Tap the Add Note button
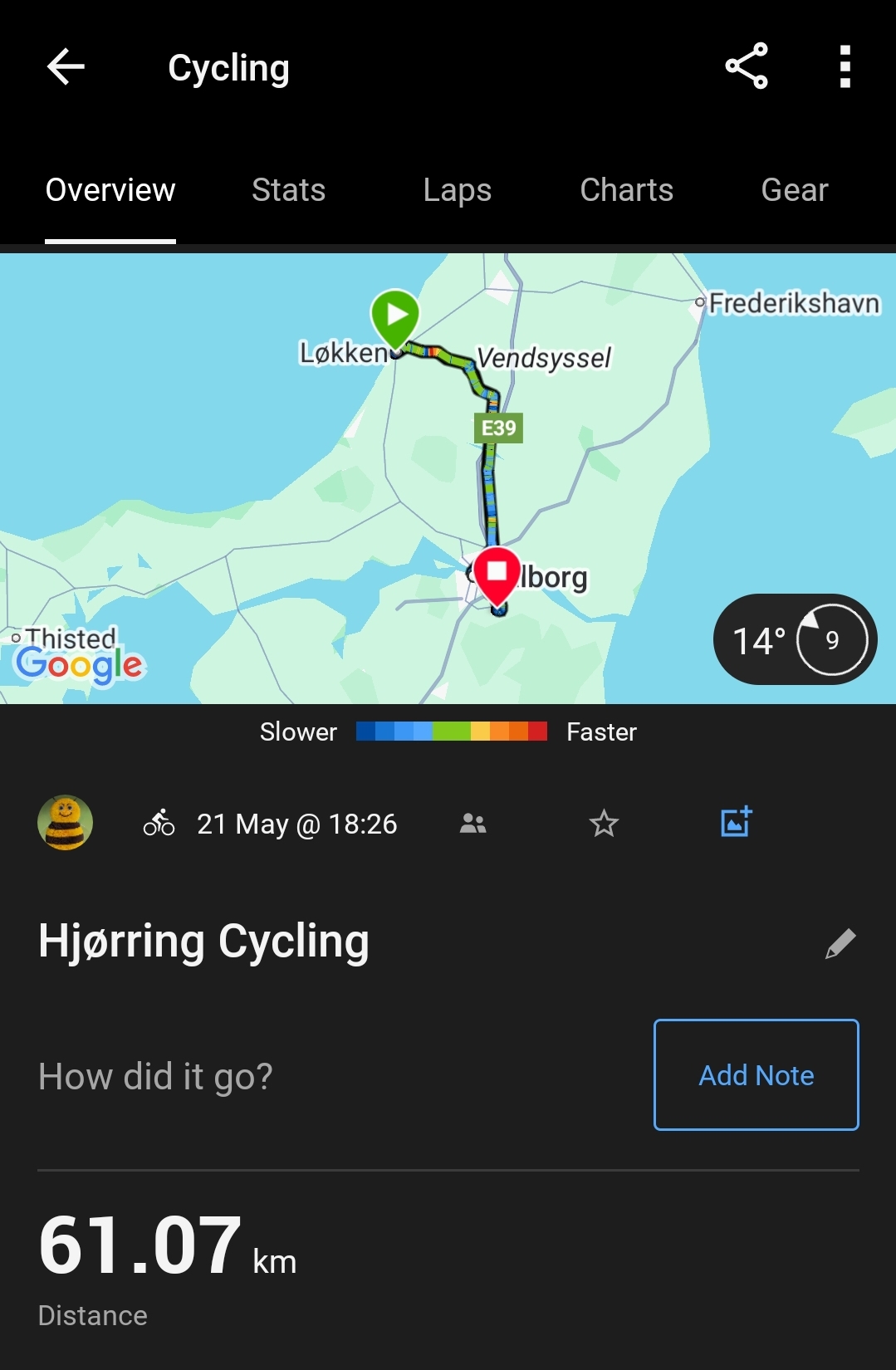The width and height of the screenshot is (896, 1370). pos(756,1074)
